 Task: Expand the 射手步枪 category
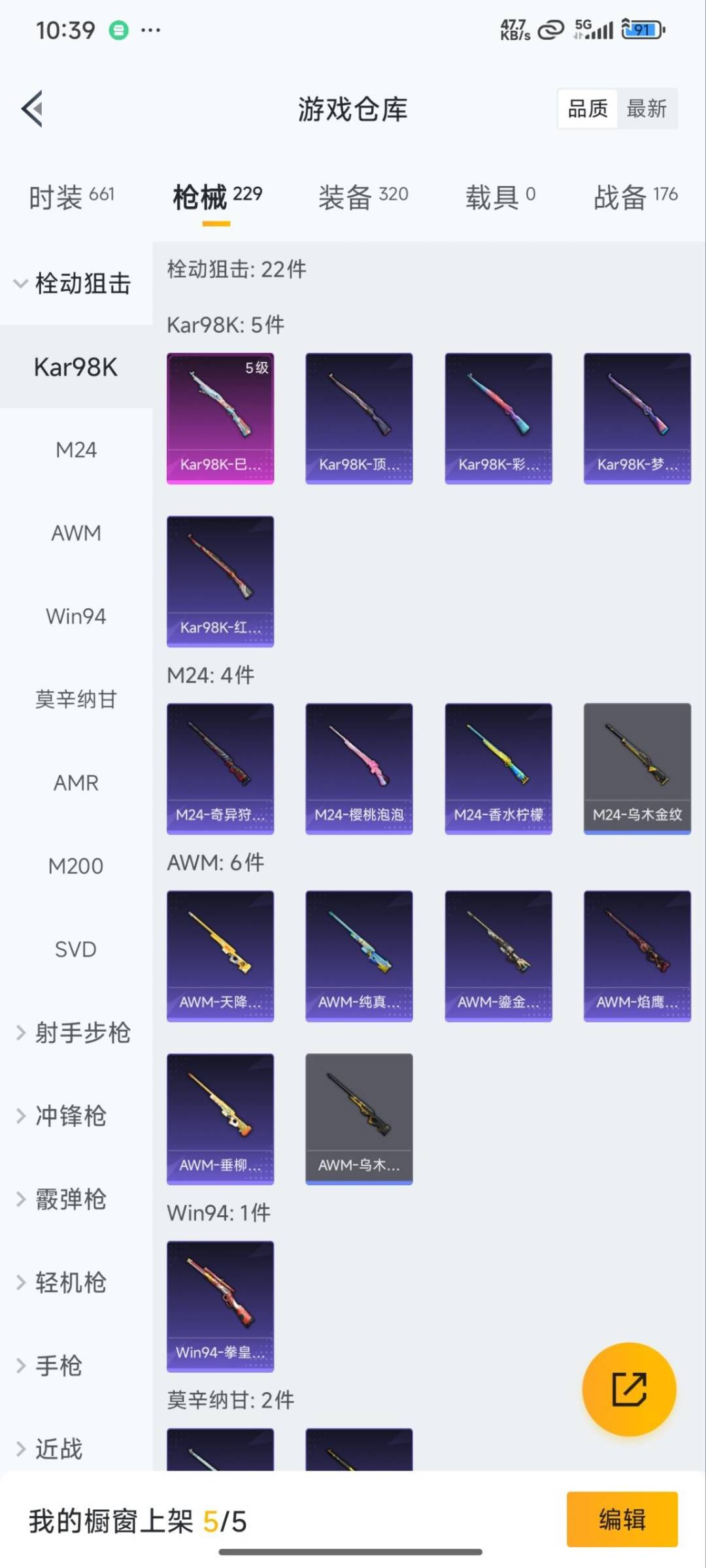(72, 1033)
